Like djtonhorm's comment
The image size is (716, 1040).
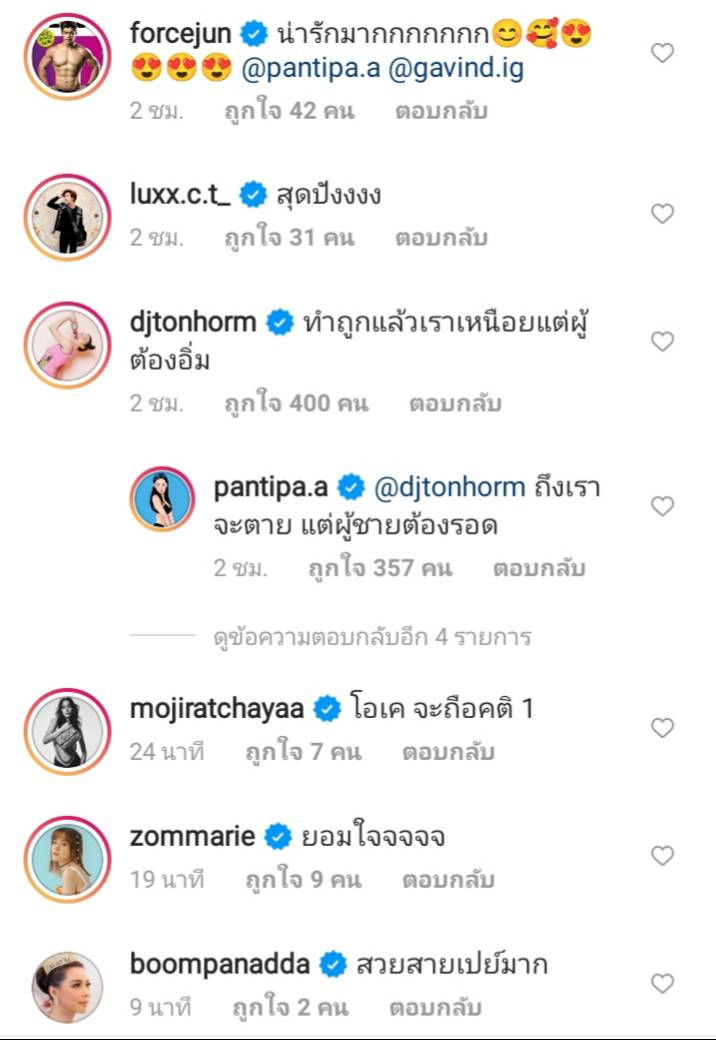tap(662, 342)
